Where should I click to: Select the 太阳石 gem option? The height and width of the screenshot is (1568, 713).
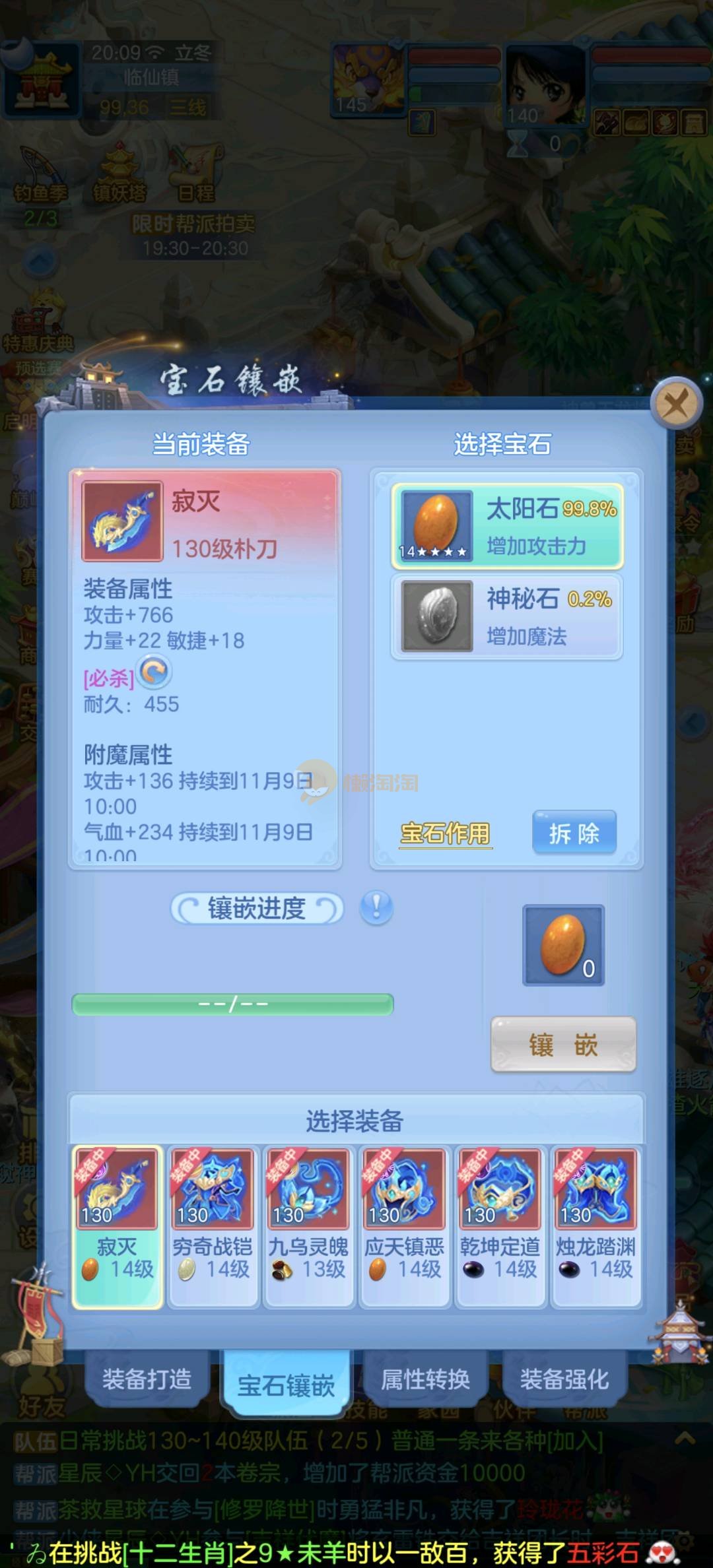click(507, 527)
